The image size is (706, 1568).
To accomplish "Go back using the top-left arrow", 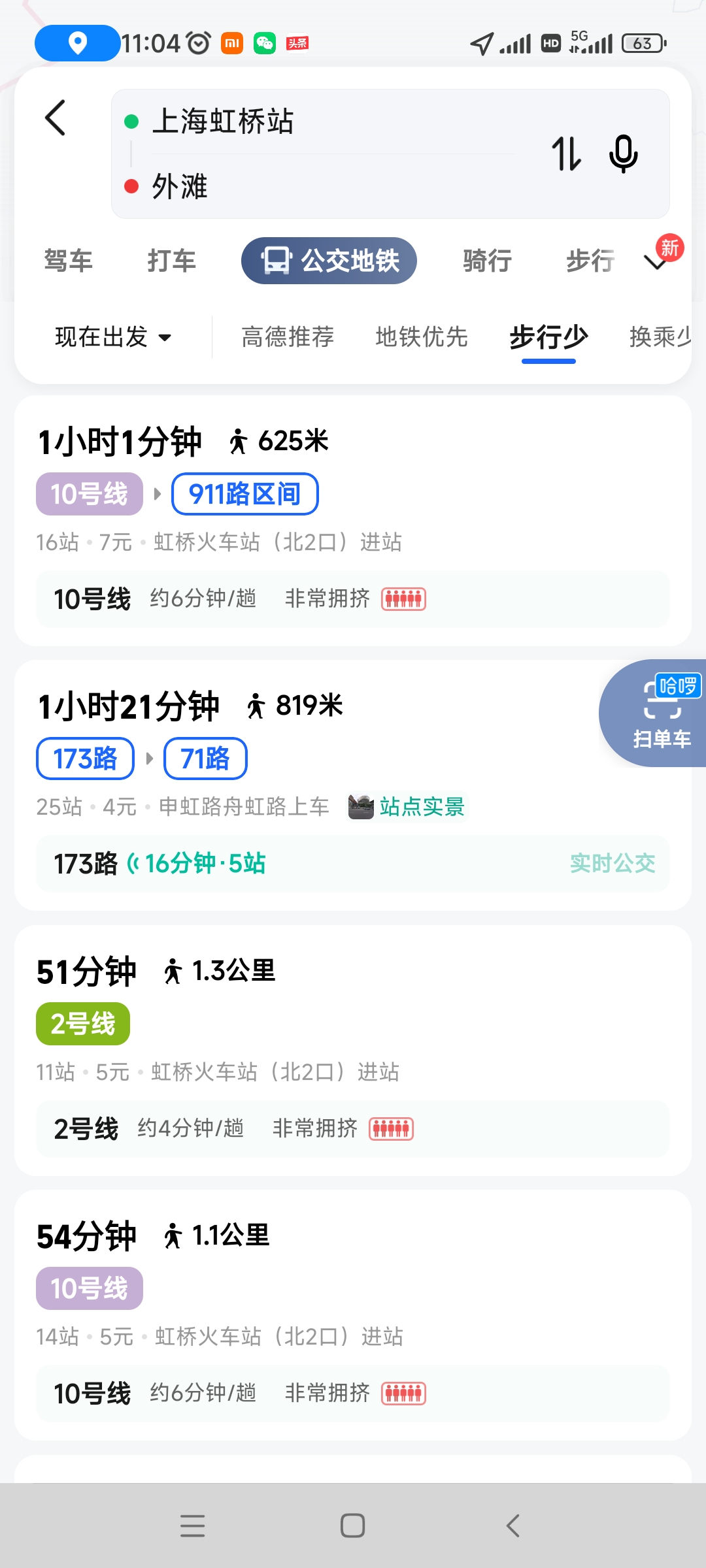I will point(56,118).
